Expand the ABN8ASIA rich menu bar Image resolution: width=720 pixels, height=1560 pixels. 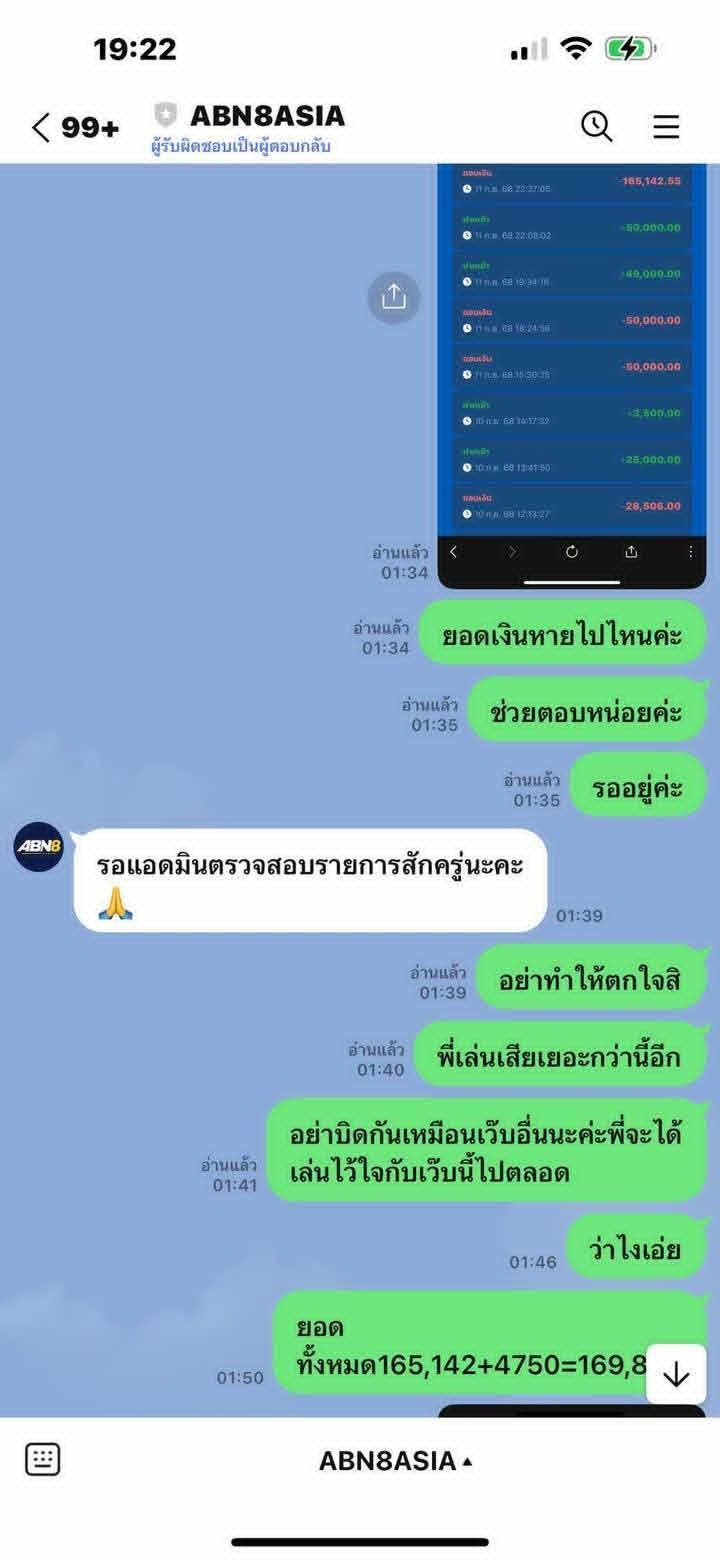[396, 1460]
